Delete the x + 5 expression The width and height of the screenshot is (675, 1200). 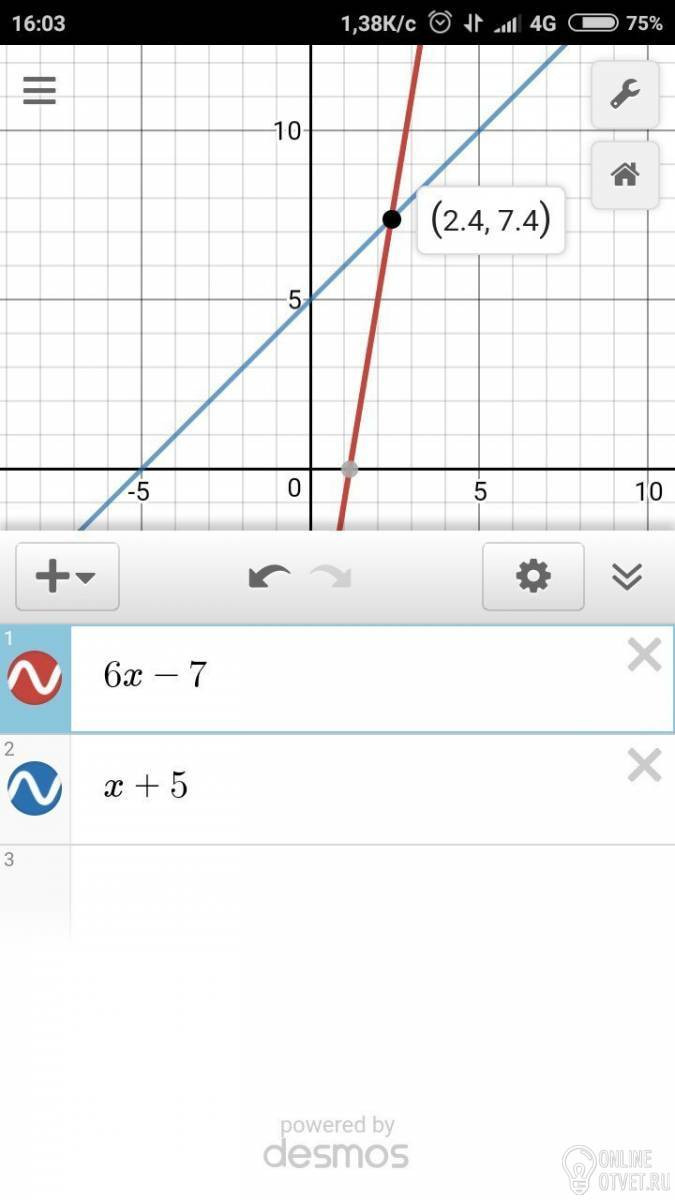[644, 767]
